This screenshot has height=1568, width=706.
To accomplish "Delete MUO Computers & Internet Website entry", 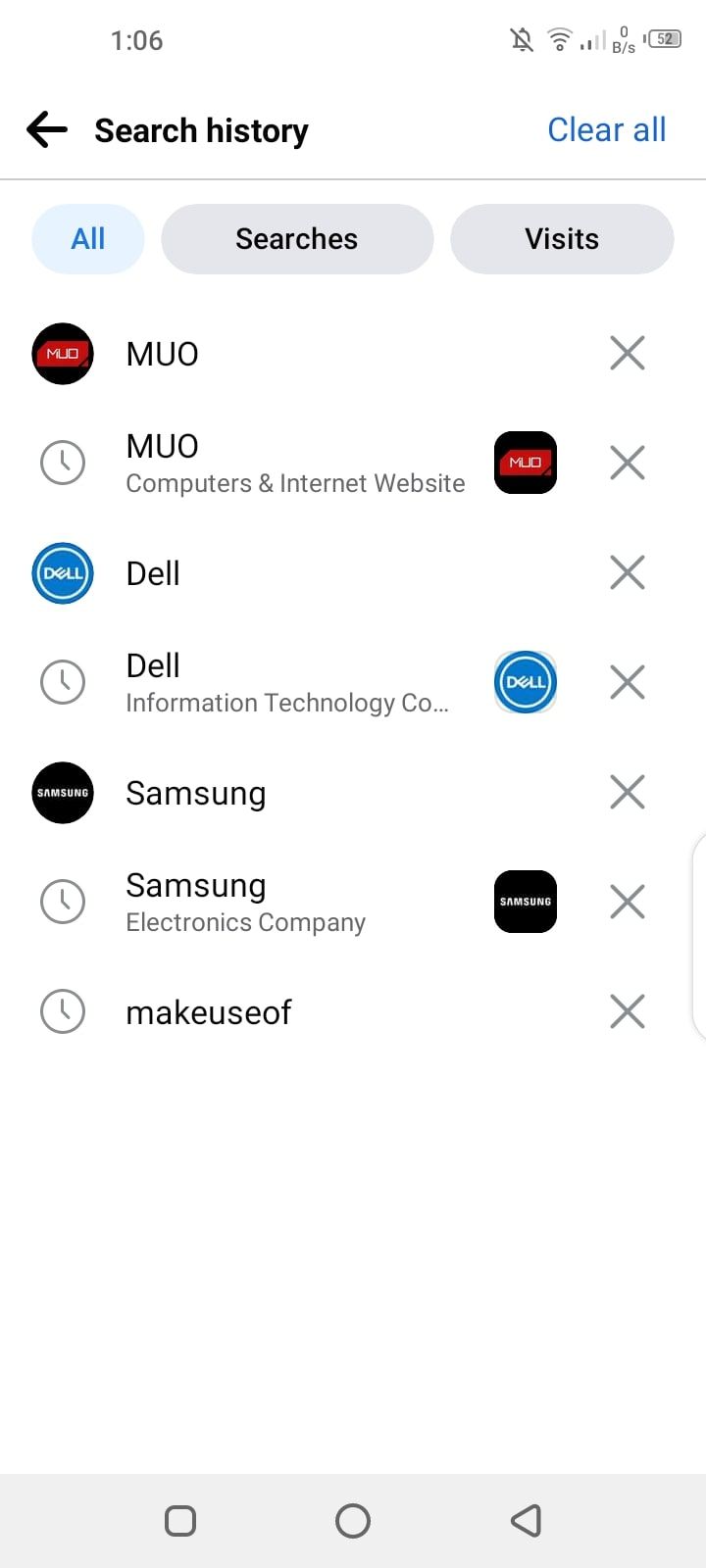I will coord(627,464).
